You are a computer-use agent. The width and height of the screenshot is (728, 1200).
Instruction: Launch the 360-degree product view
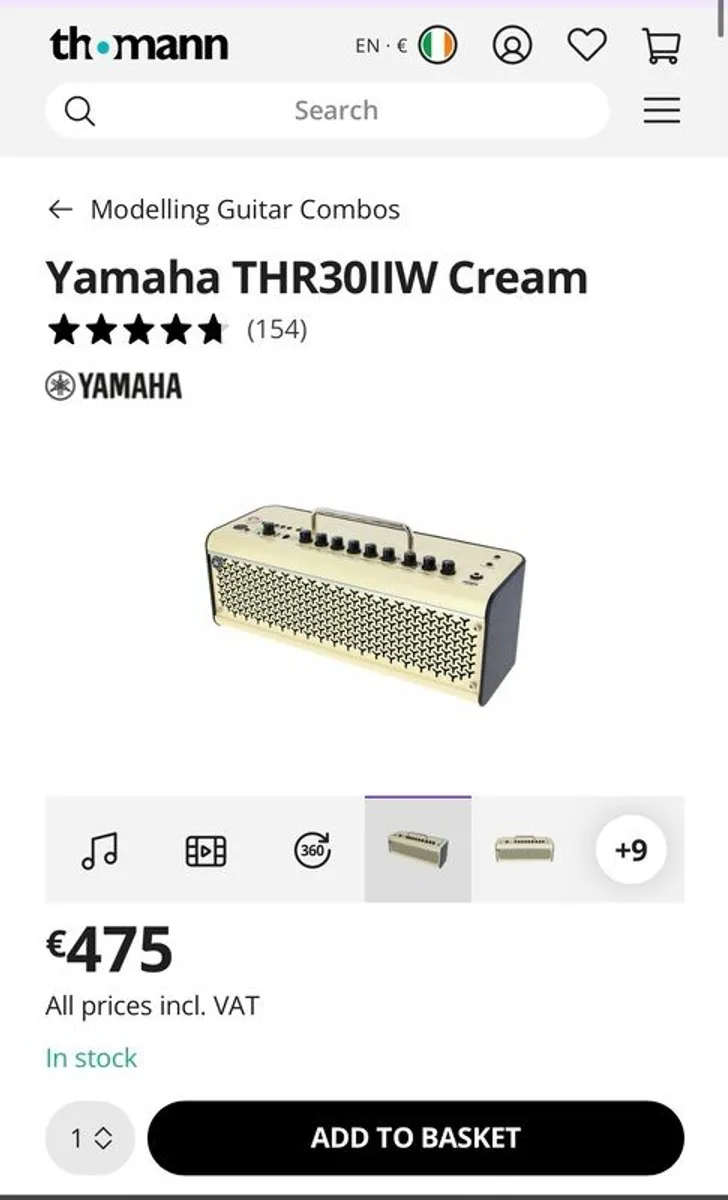[312, 849]
